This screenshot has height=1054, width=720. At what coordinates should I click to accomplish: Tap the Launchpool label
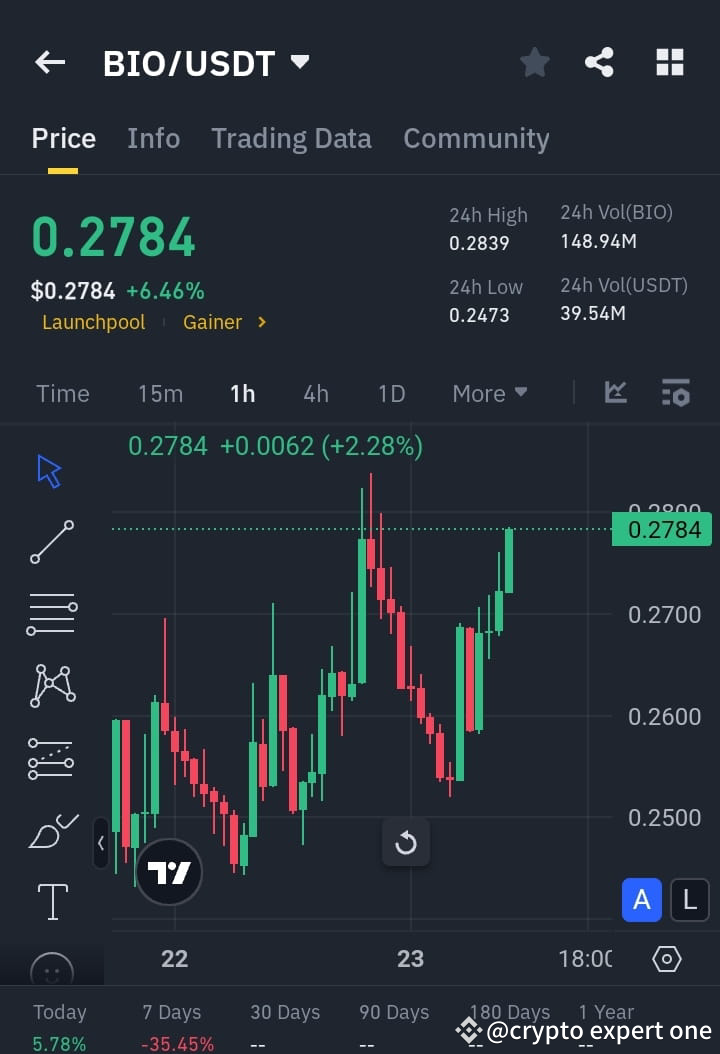coord(93,322)
